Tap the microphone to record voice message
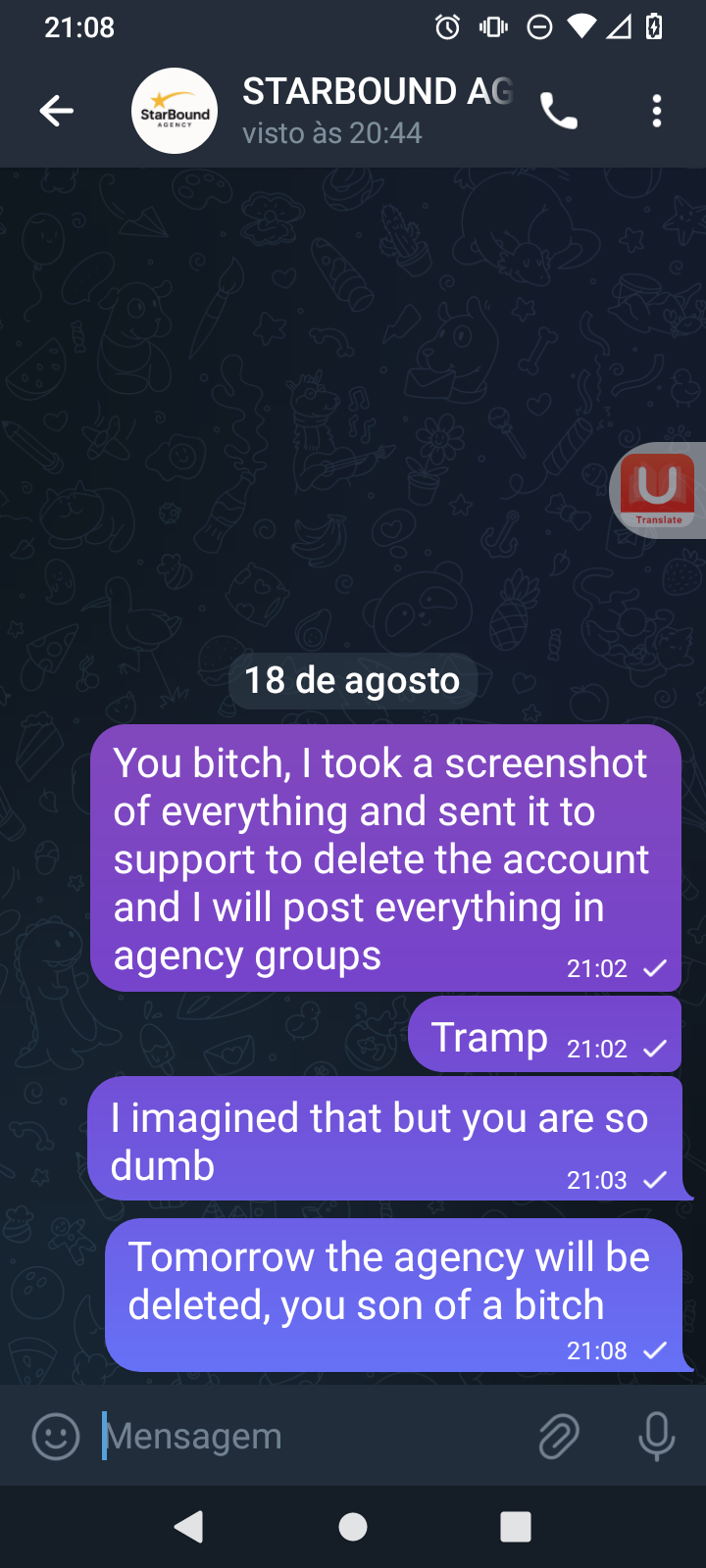The height and width of the screenshot is (1568, 706). click(657, 1437)
